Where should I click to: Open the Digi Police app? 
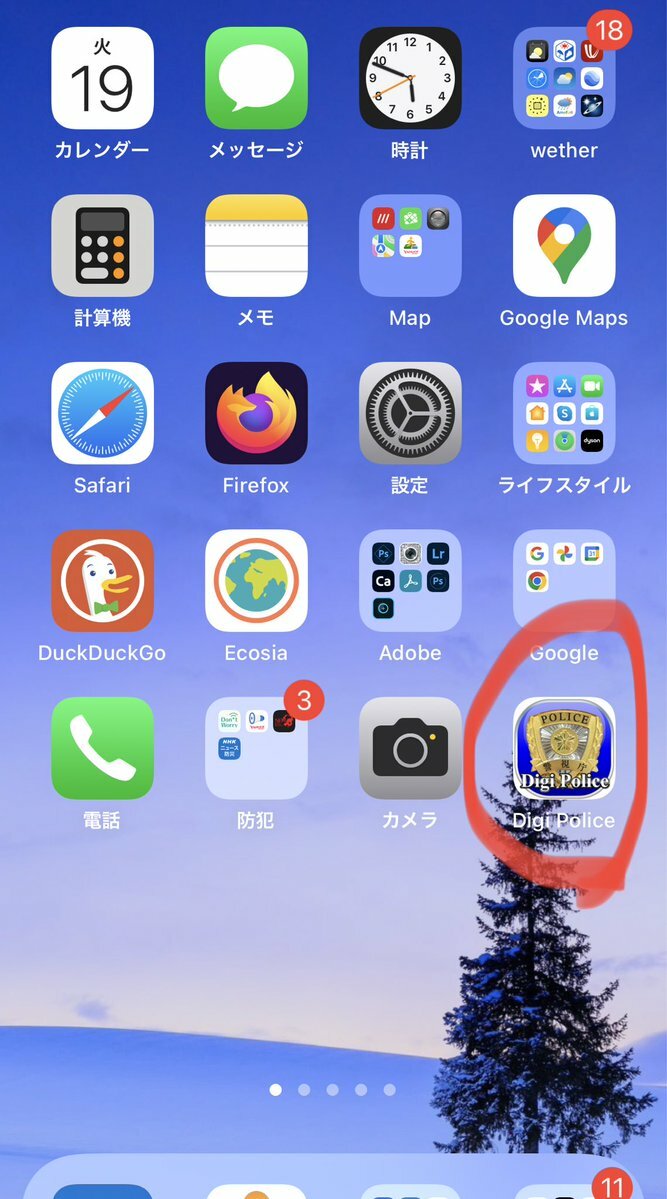(564, 748)
